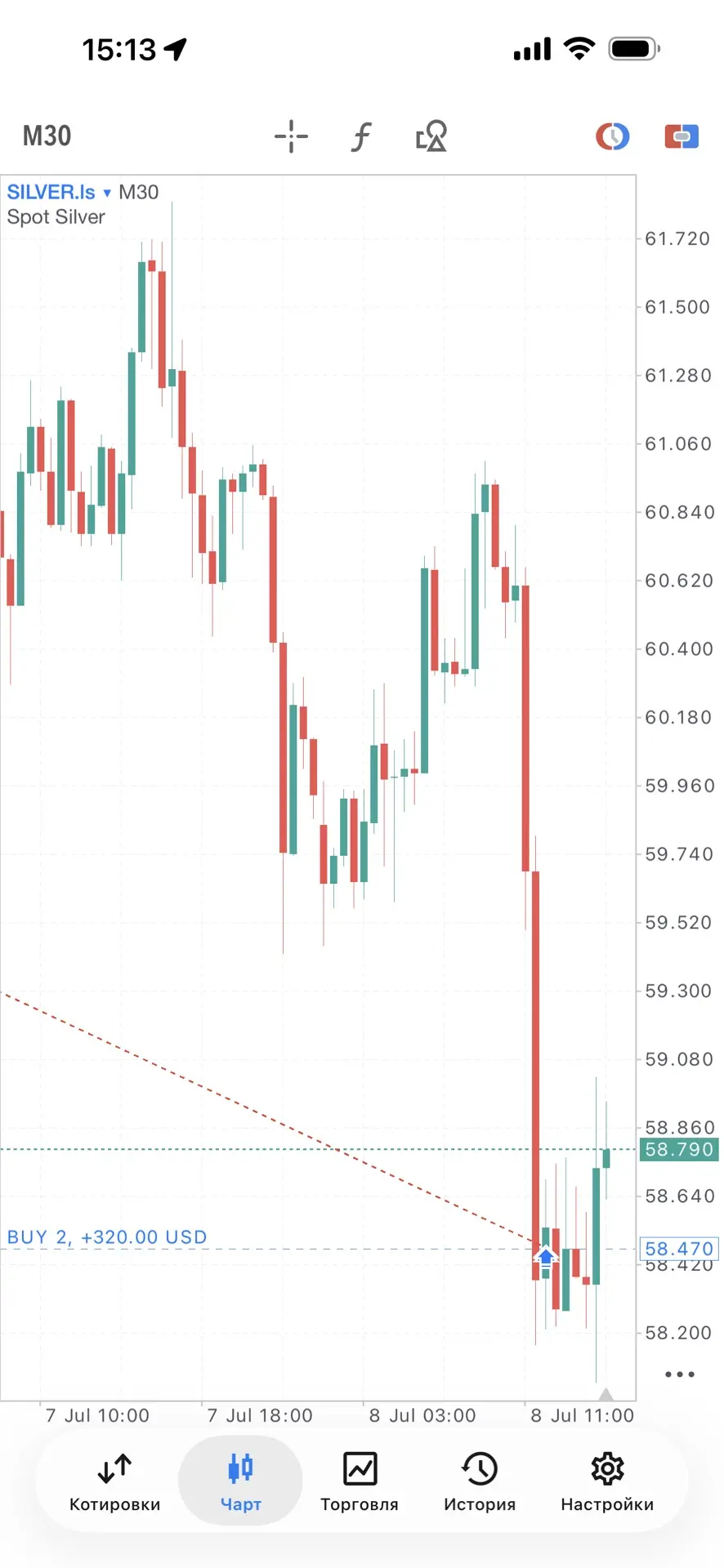Go to the Торговля tab
The height and width of the screenshot is (1568, 724).
[x=360, y=1481]
